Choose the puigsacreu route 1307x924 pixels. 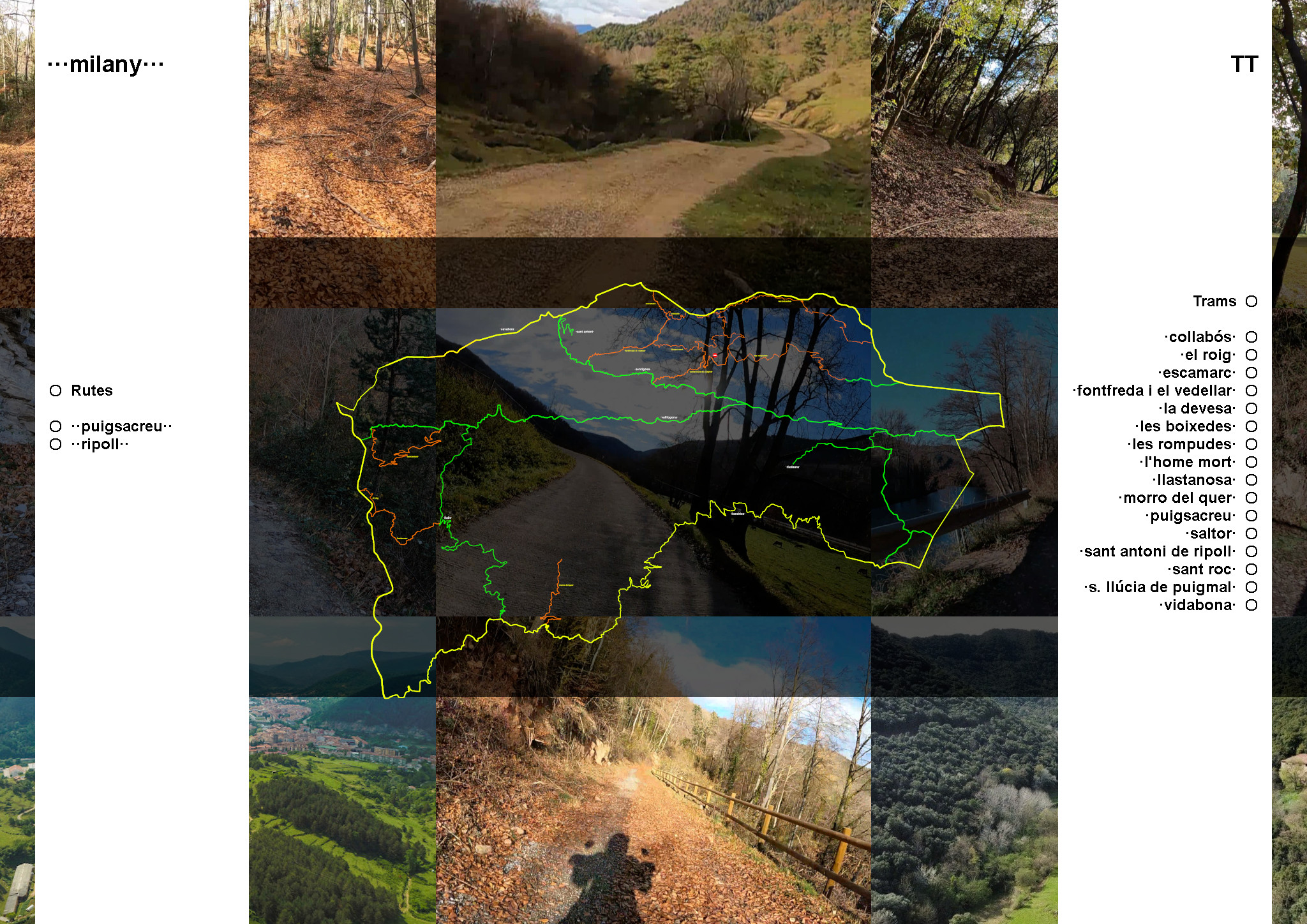pyautogui.click(x=56, y=426)
